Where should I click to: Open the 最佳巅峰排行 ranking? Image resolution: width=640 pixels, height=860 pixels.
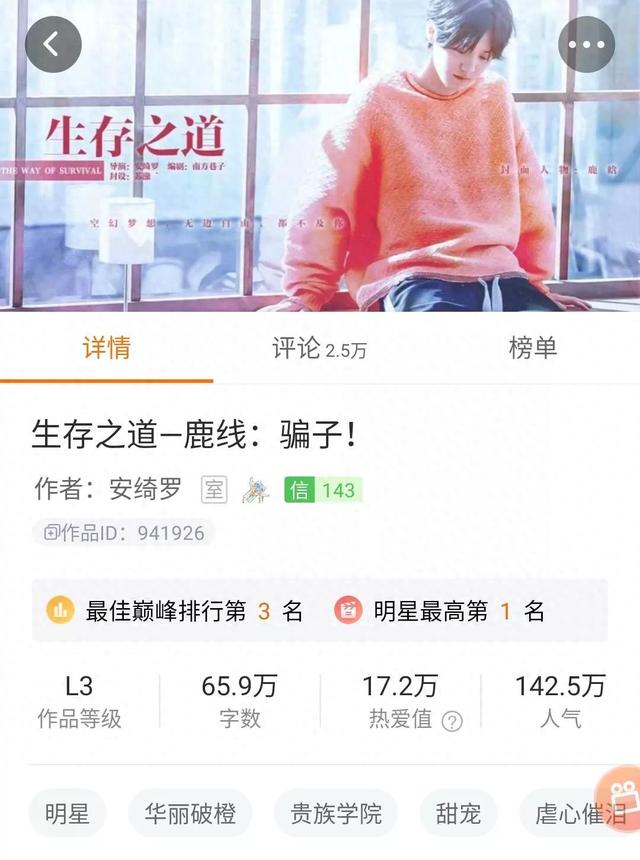click(176, 611)
